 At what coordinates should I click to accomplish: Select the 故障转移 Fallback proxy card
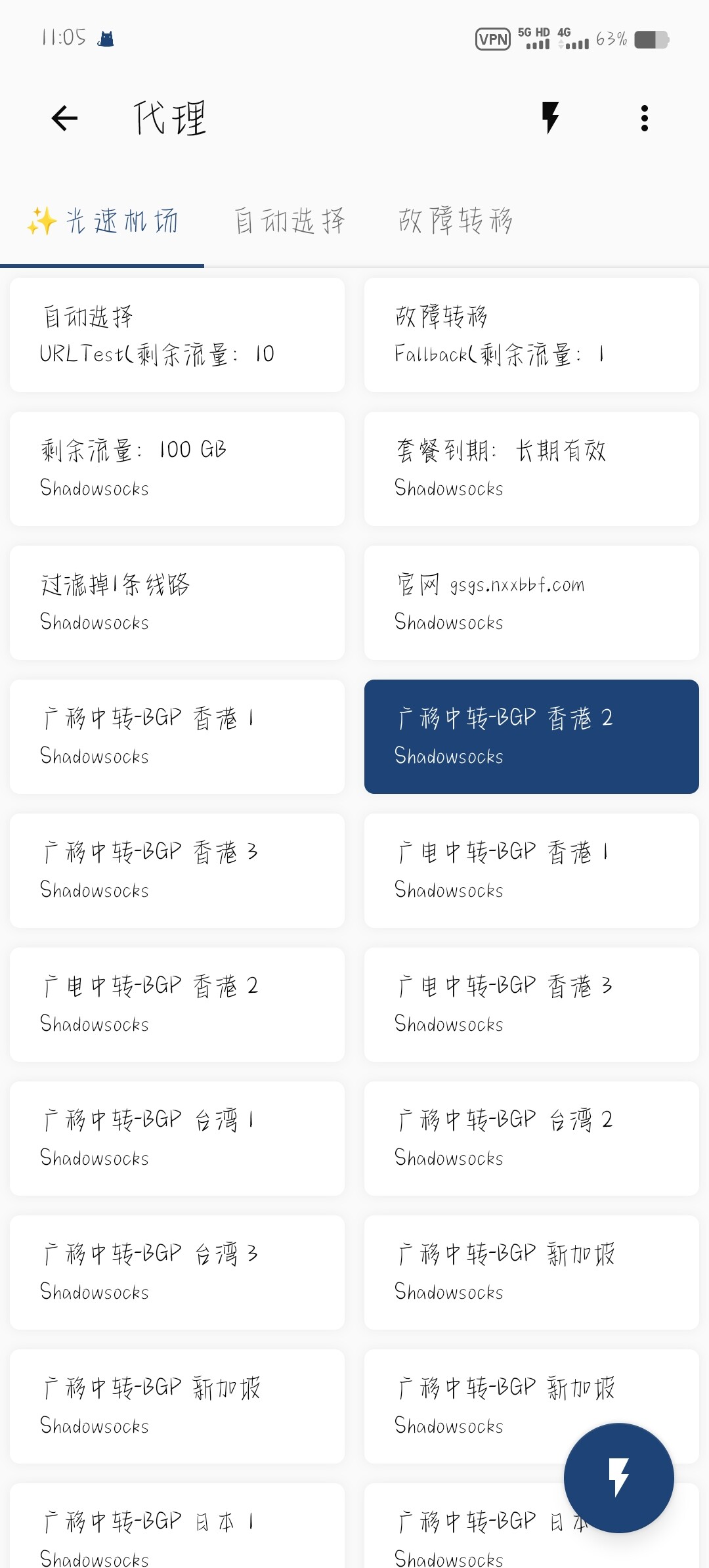[532, 335]
